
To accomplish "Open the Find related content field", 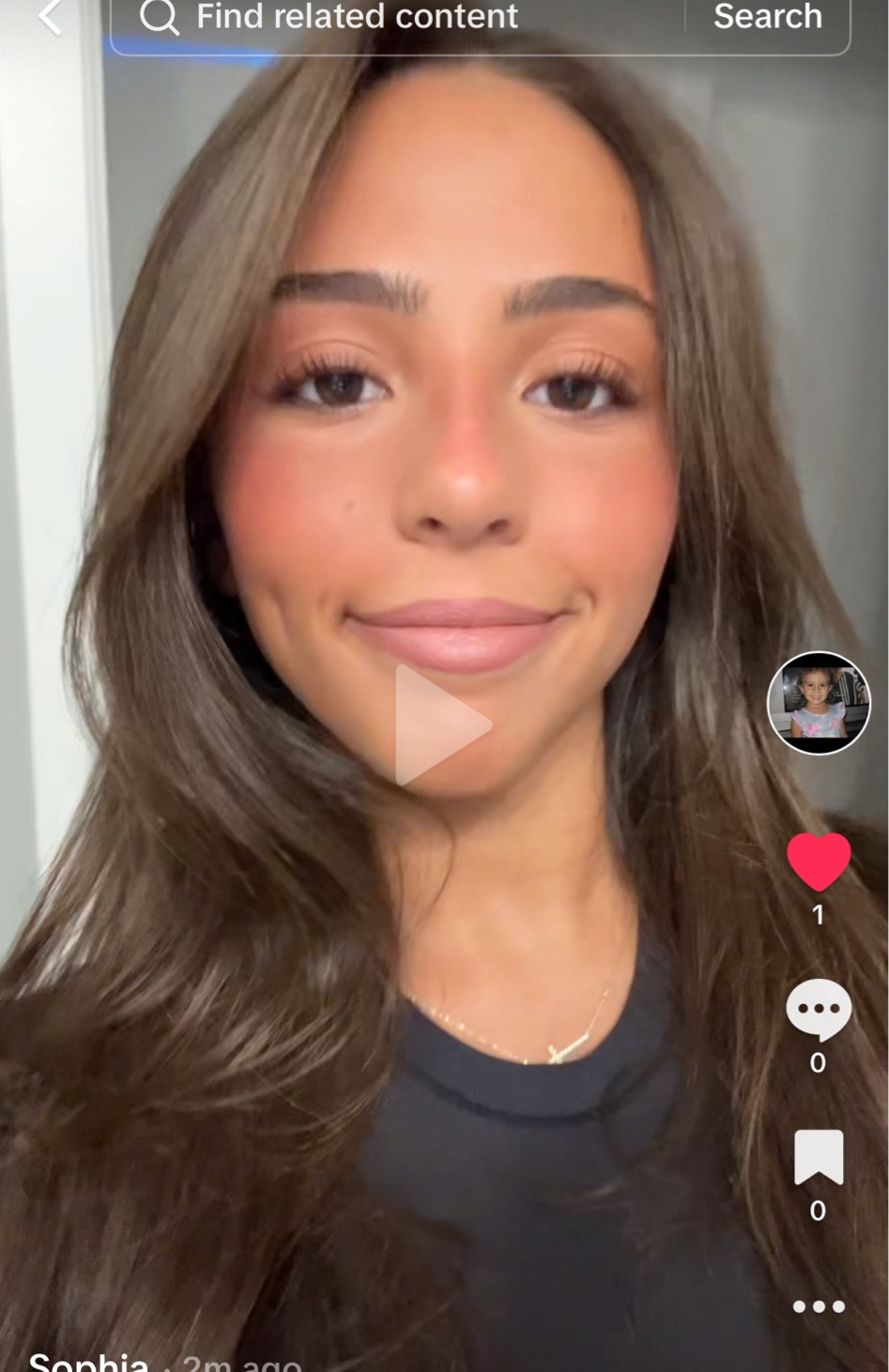I will click(394, 18).
